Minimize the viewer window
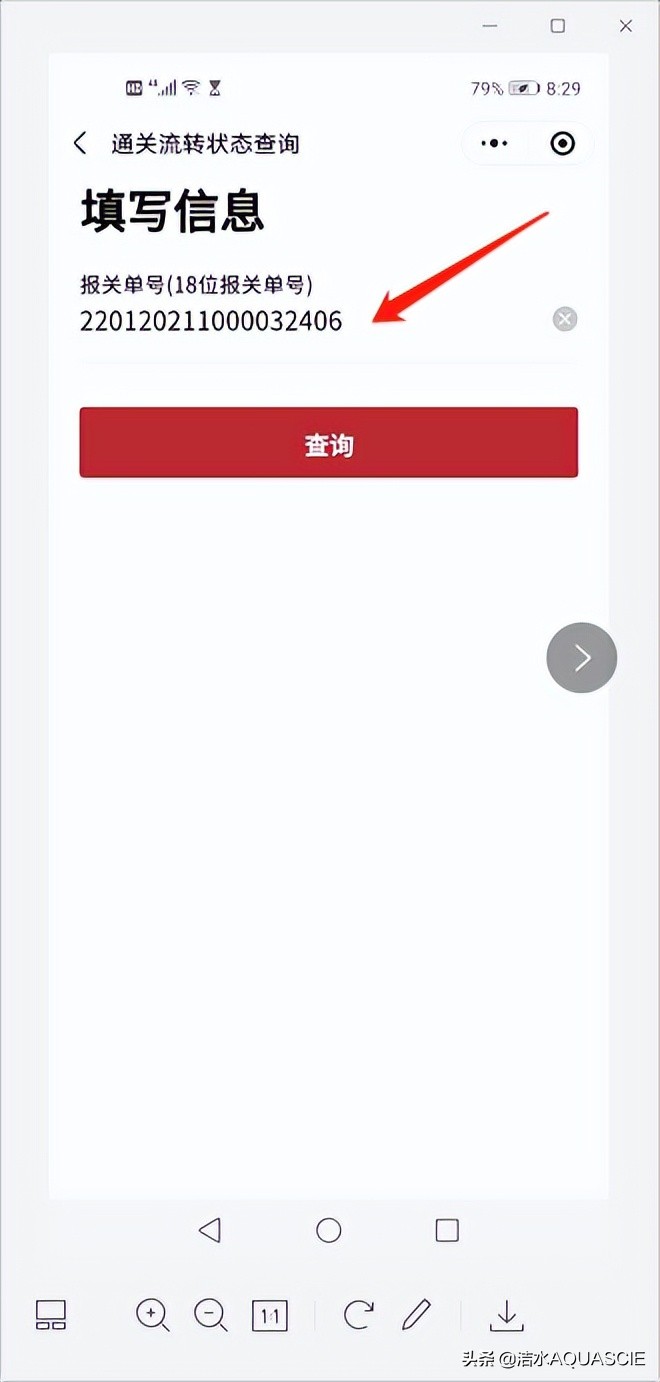This screenshot has width=660, height=1382. (x=489, y=27)
